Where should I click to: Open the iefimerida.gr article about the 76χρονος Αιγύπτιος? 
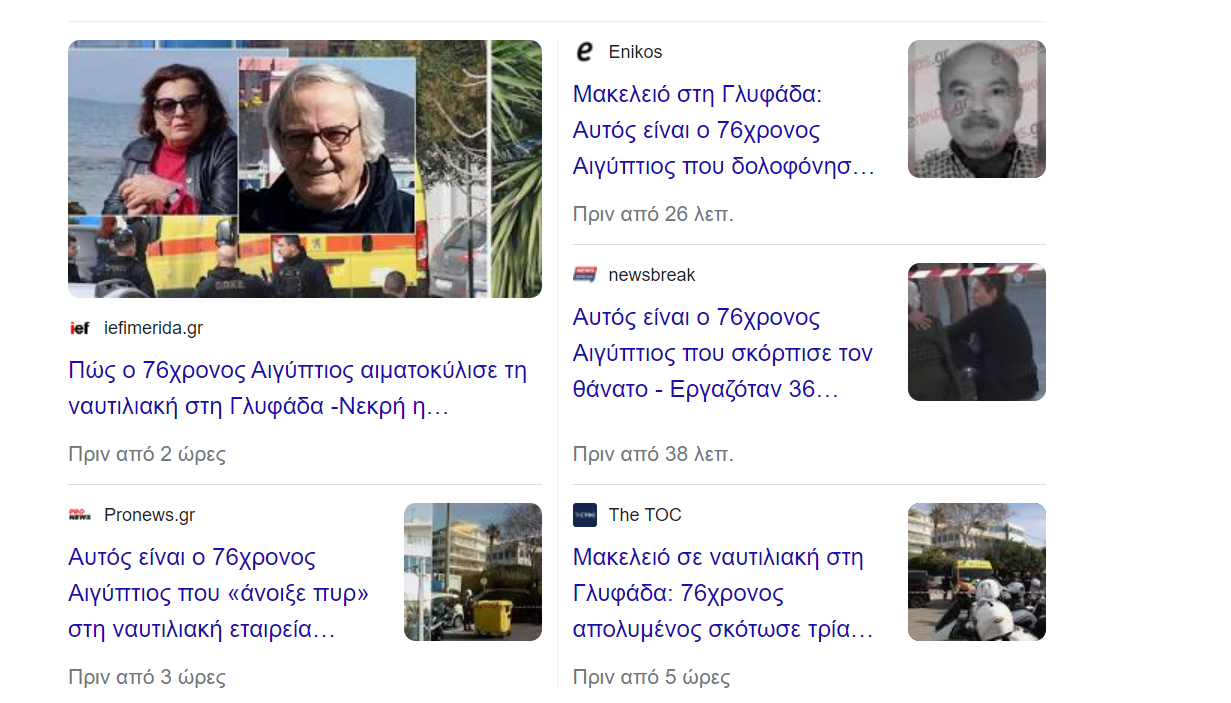(297, 389)
